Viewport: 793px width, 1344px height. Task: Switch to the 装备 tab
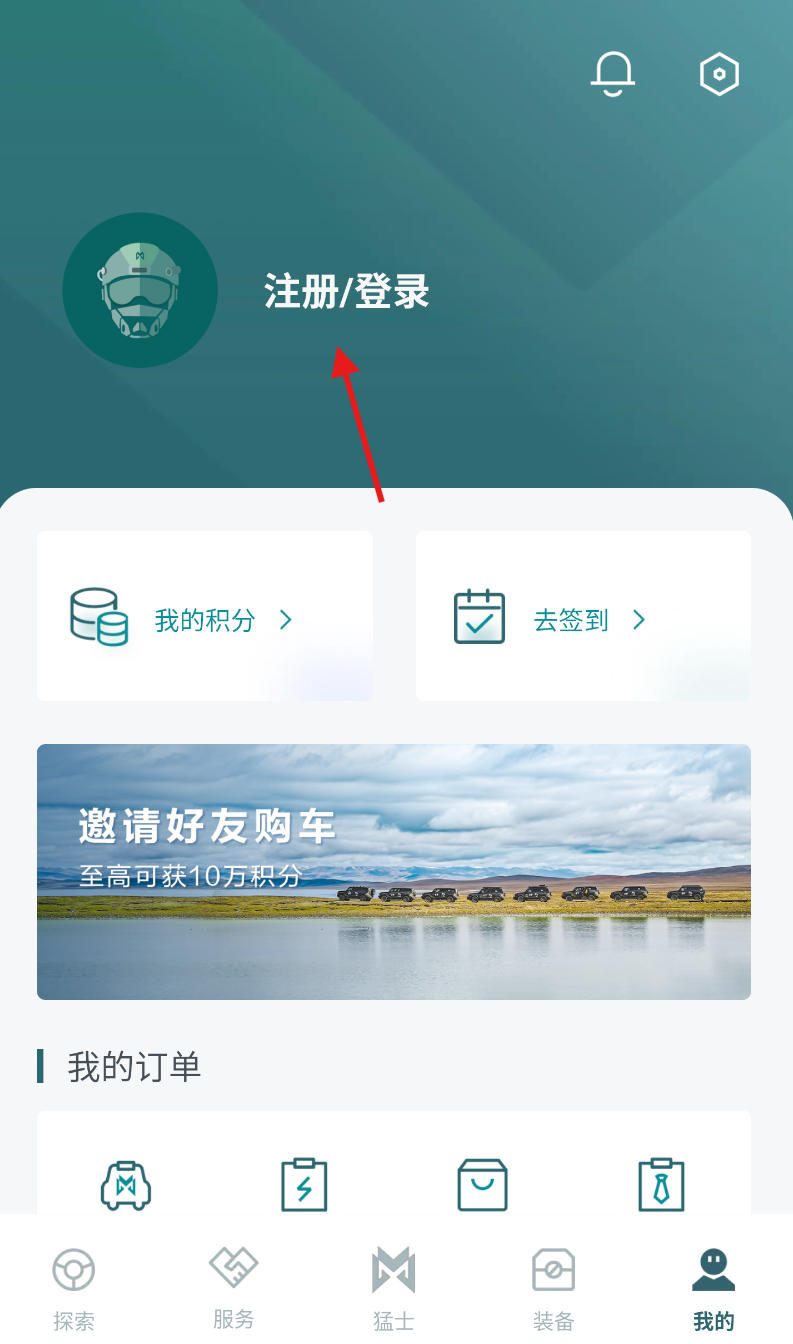(553, 1288)
